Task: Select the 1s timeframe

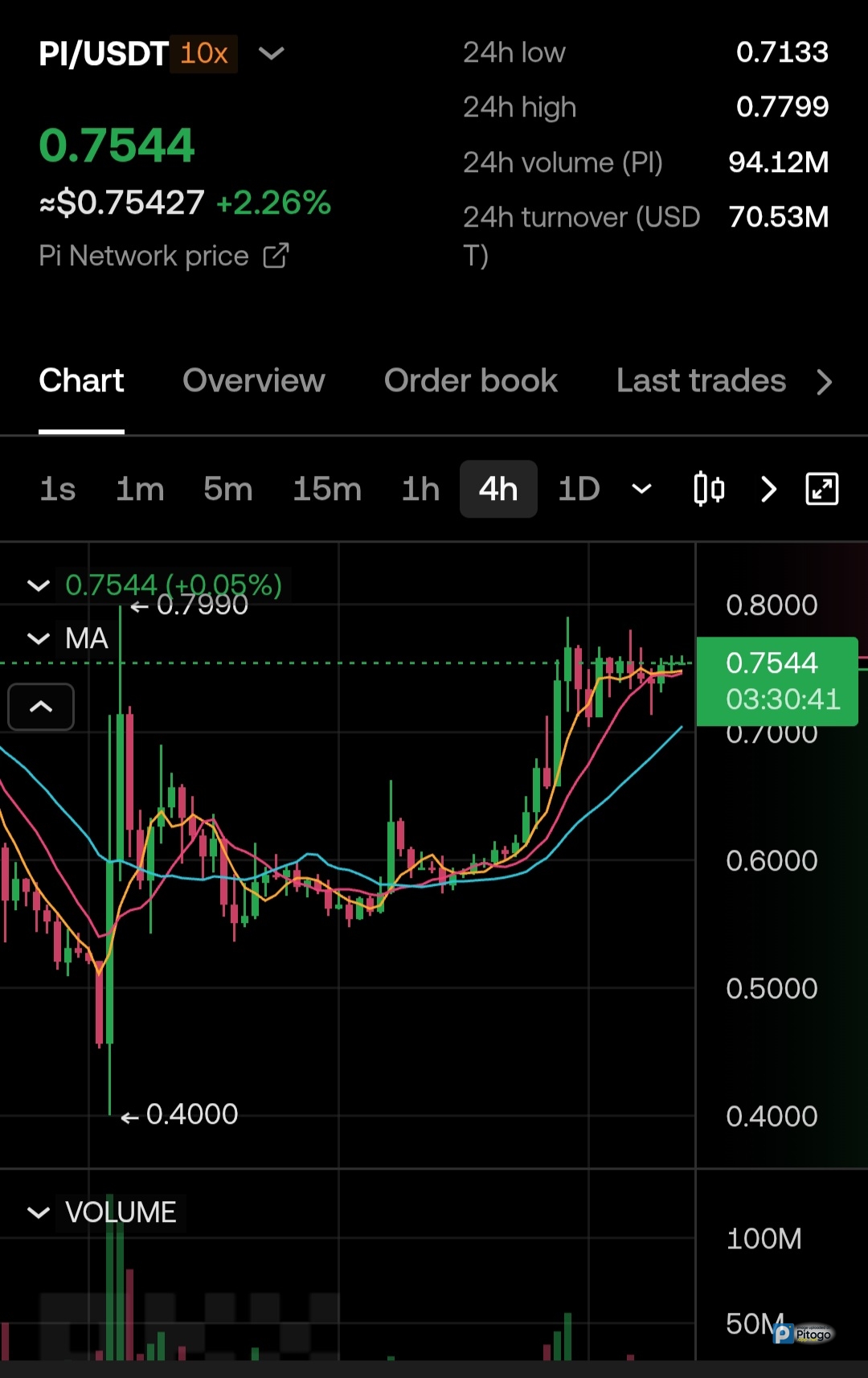Action: pos(58,489)
